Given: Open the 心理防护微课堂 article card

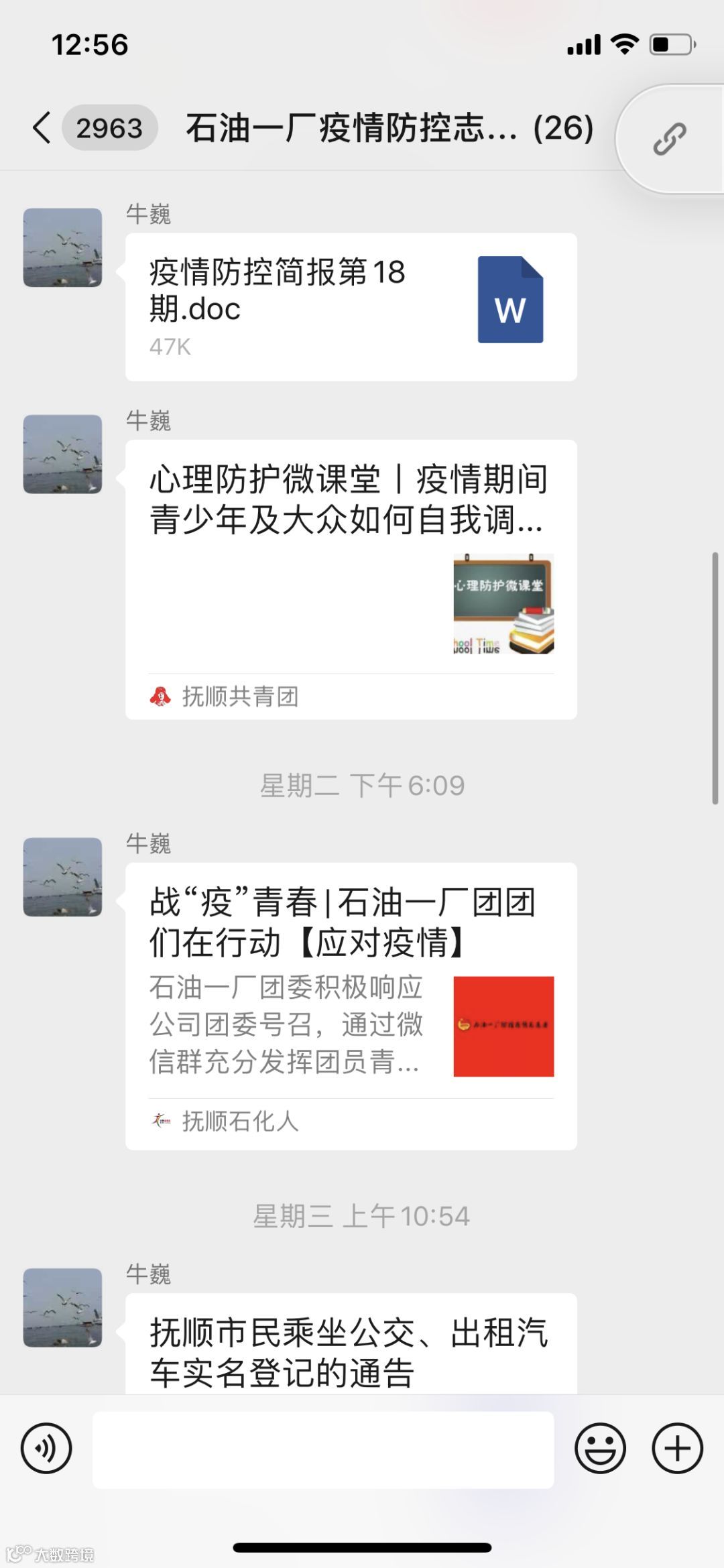Looking at the screenshot, I should [351, 579].
